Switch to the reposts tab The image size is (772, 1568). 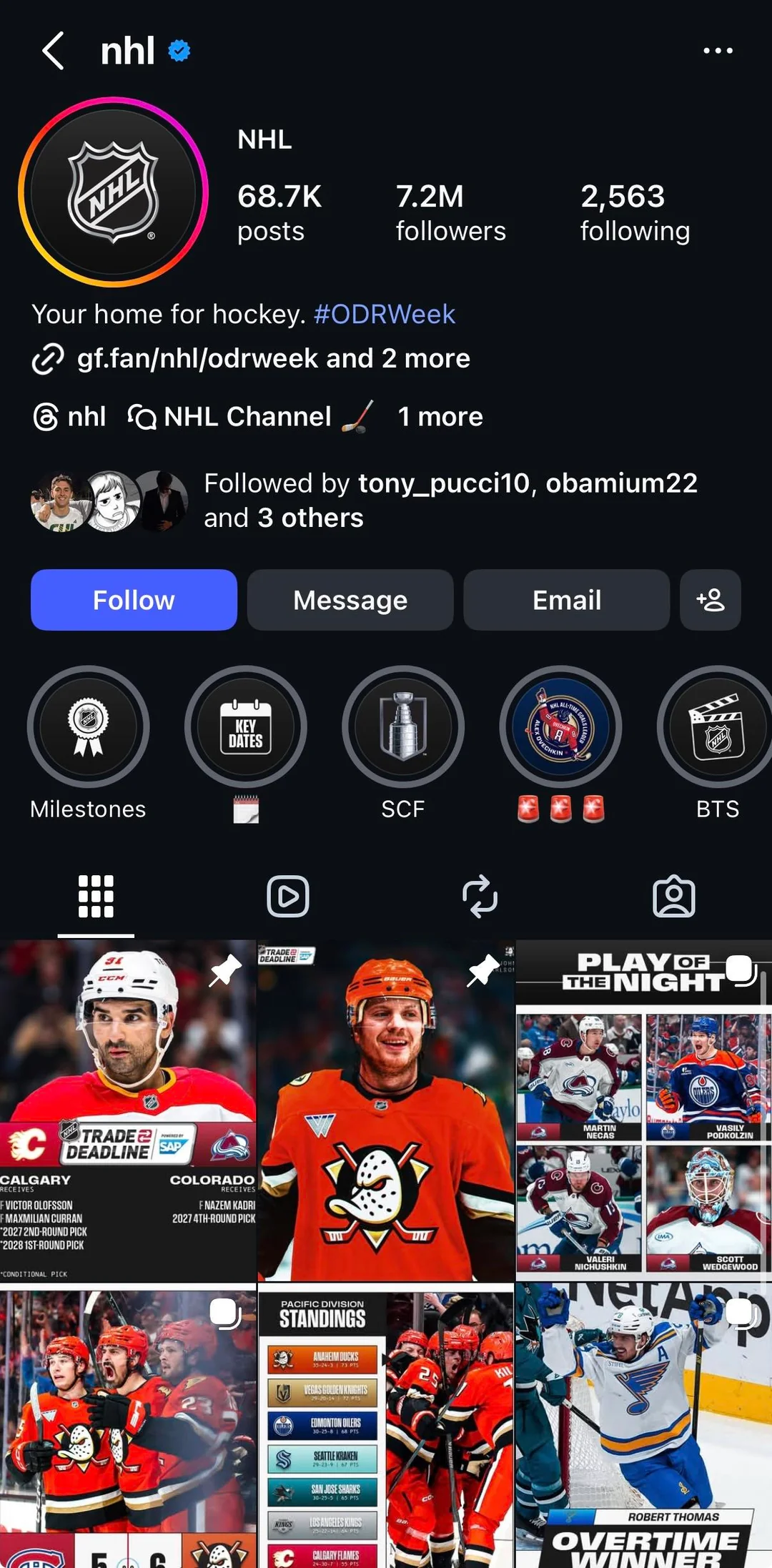tap(480, 896)
